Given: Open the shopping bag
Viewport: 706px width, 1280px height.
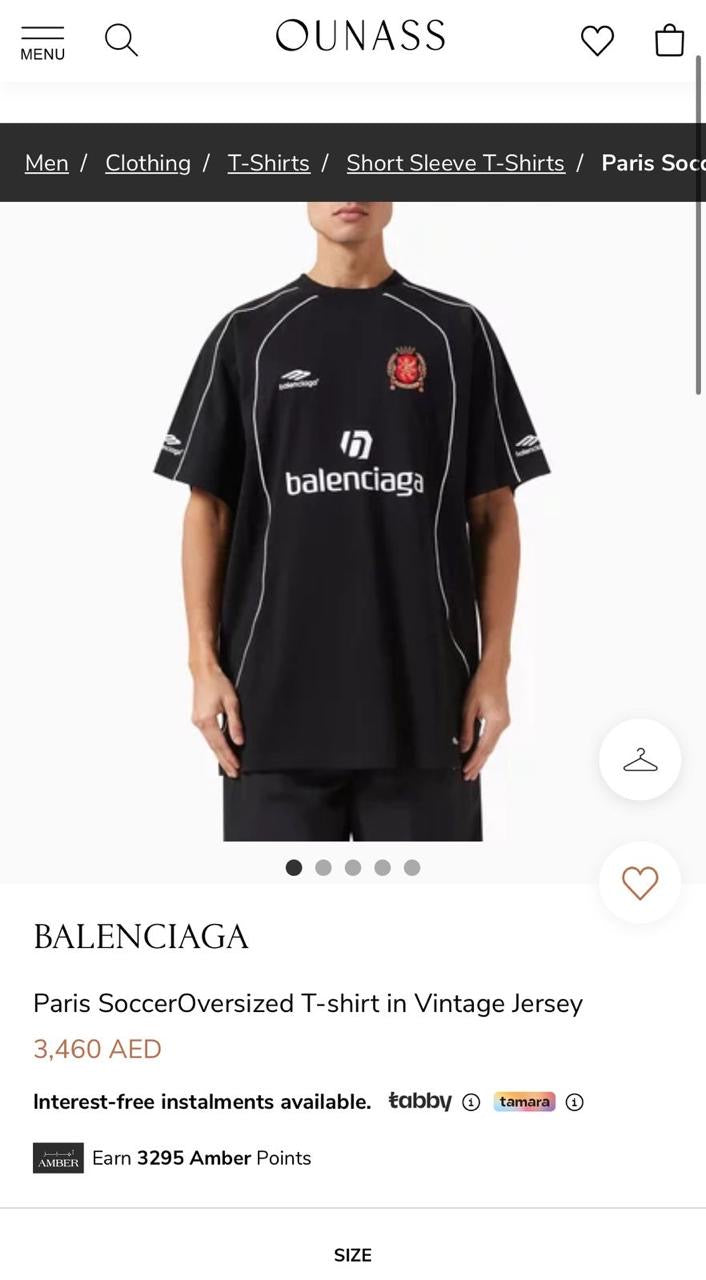Looking at the screenshot, I should pos(669,40).
